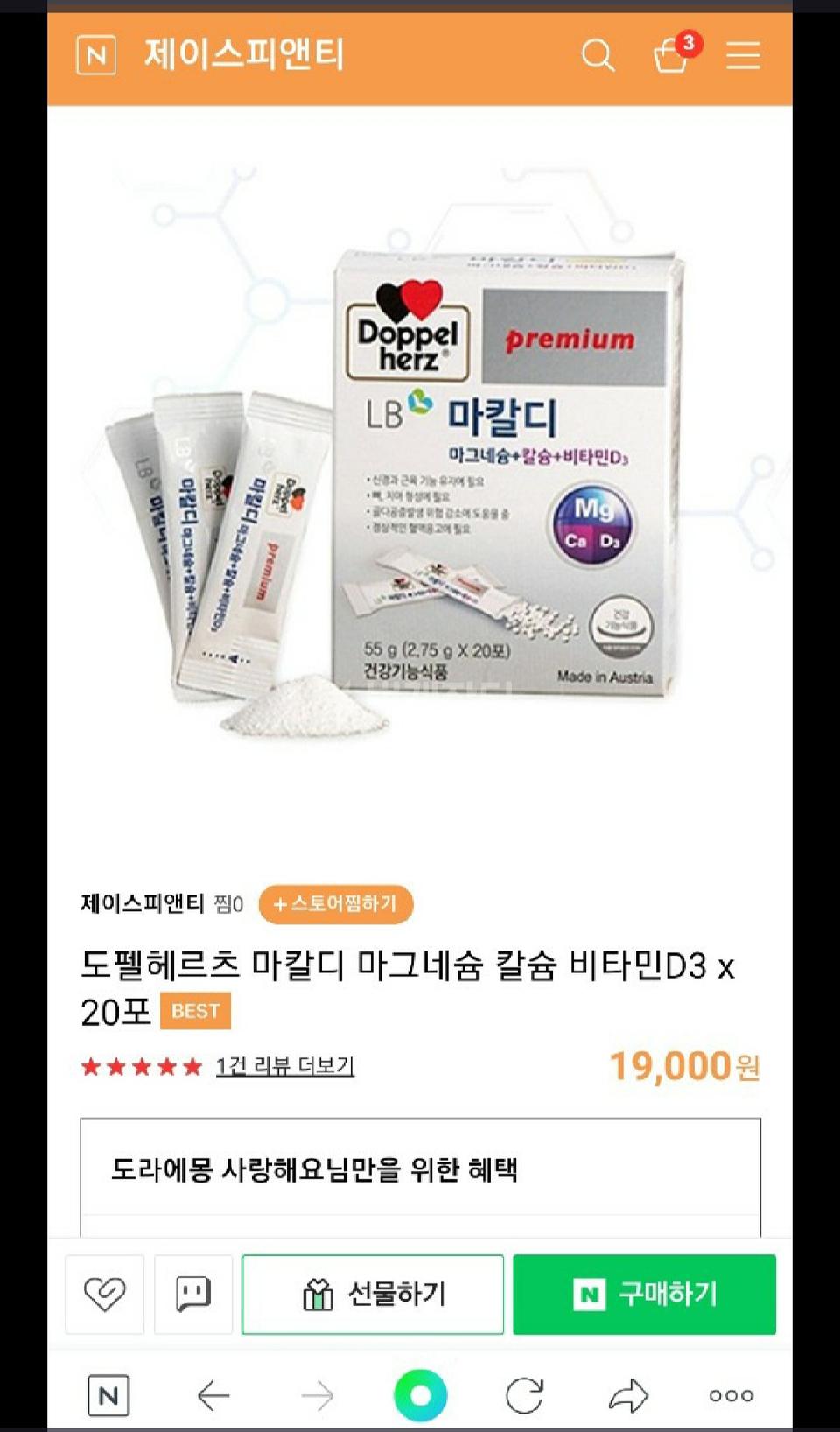Click the five-star rating display

[140, 1067]
